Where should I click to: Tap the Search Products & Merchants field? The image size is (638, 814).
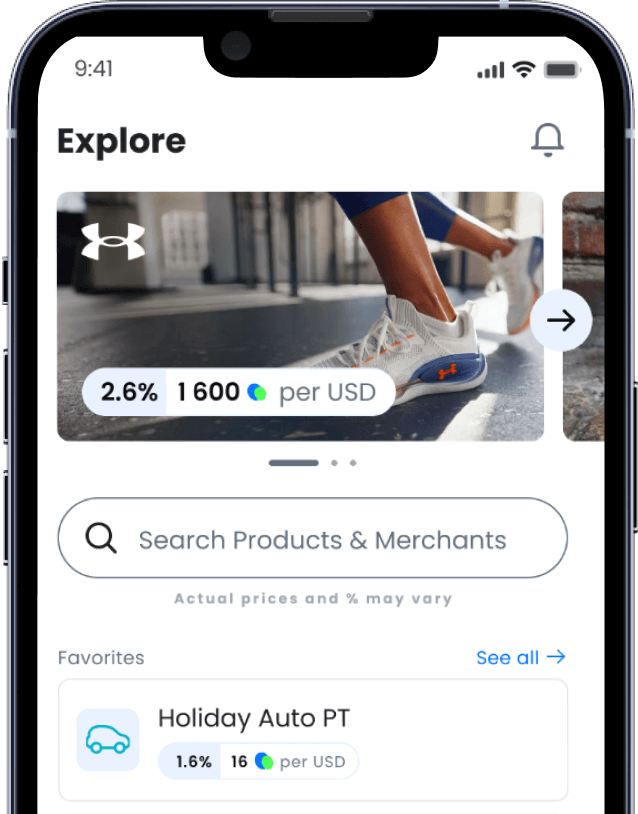312,539
